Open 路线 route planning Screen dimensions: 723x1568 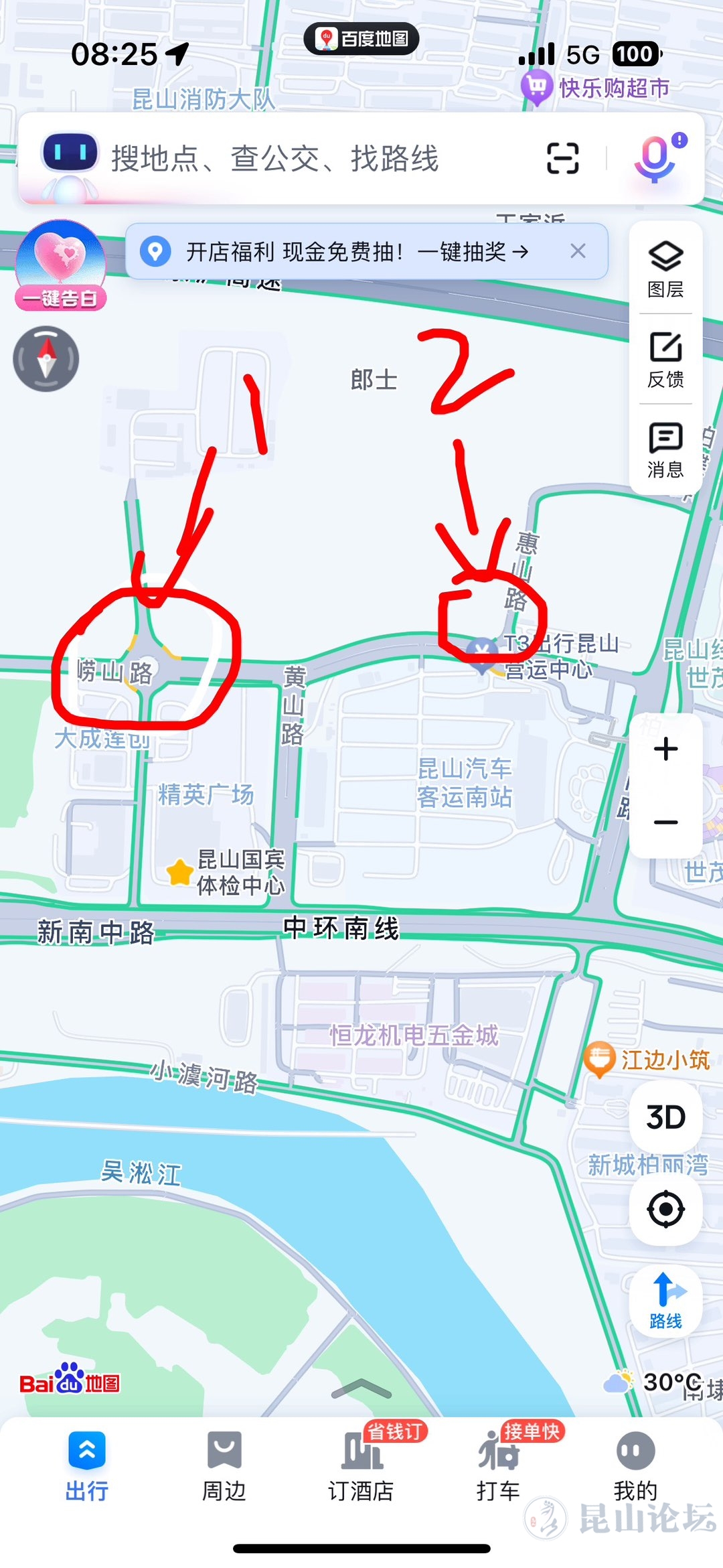[665, 1300]
